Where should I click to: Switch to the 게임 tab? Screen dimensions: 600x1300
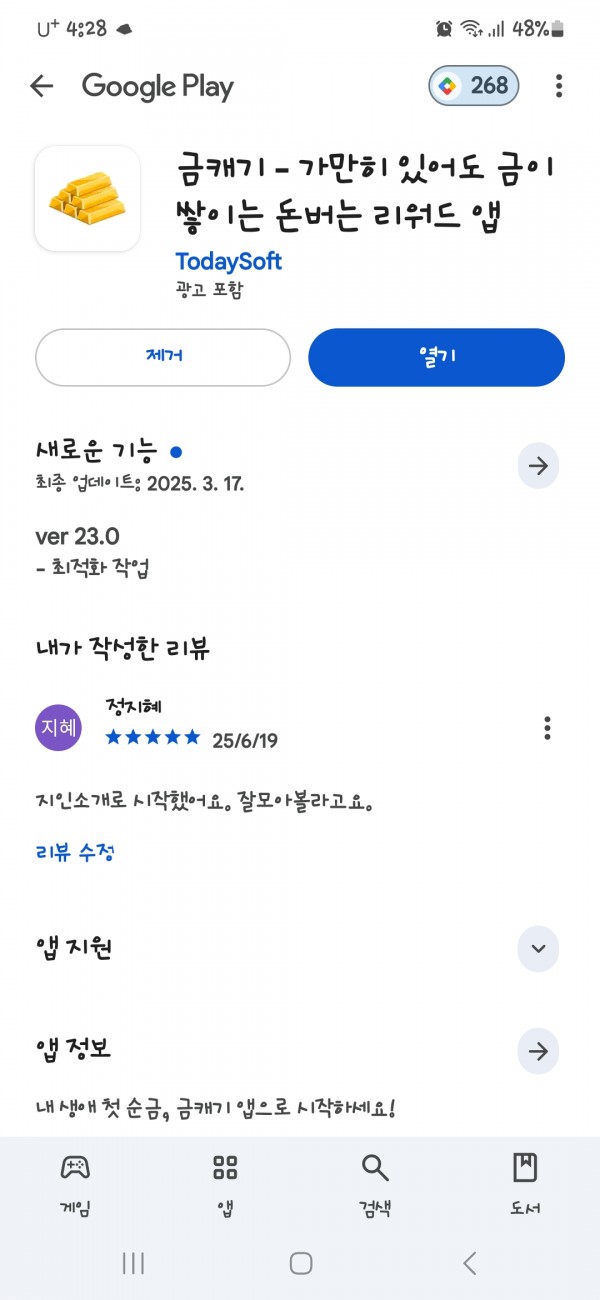pyautogui.click(x=75, y=1185)
